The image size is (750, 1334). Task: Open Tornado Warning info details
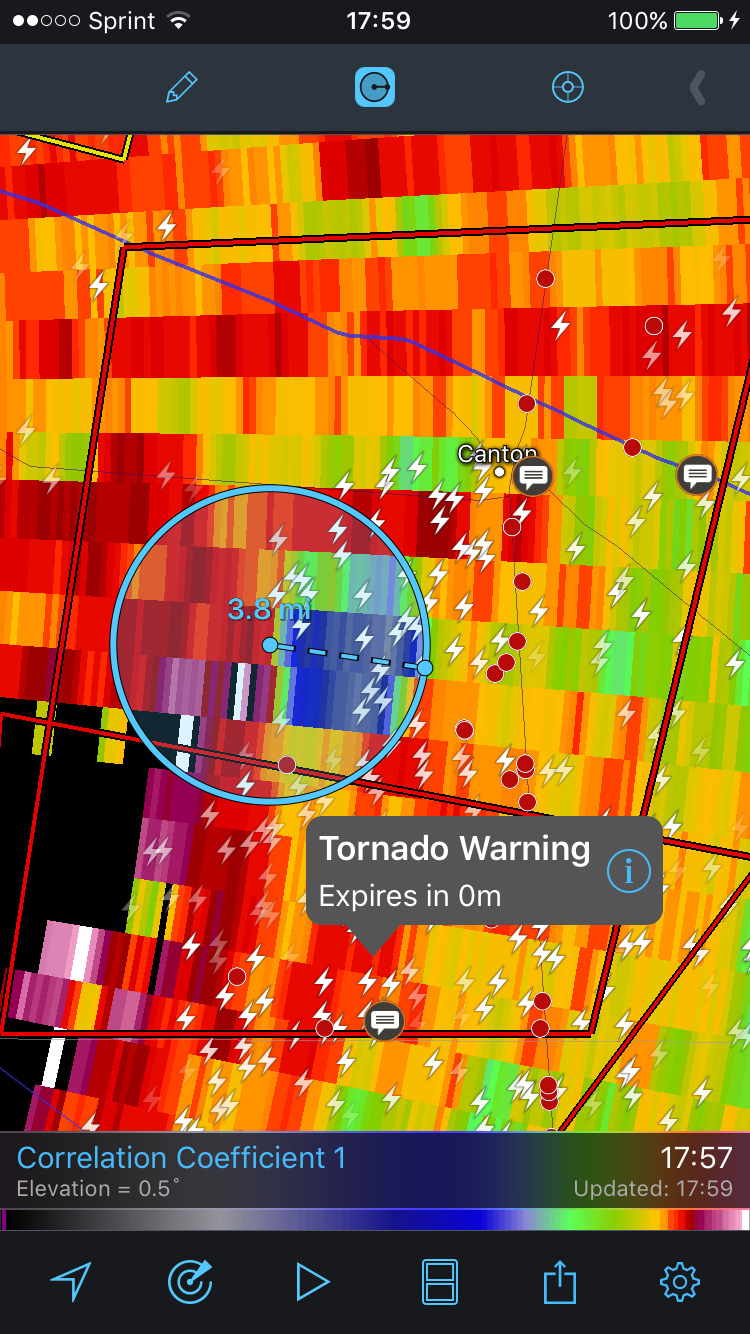pos(629,872)
